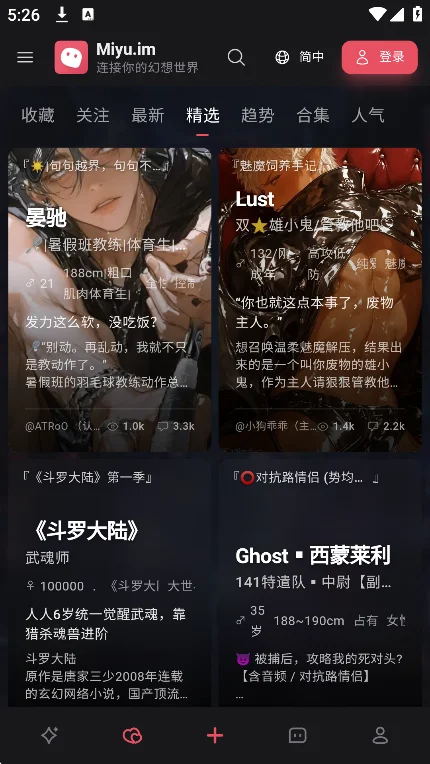Tap the 登录 login button

point(380,57)
